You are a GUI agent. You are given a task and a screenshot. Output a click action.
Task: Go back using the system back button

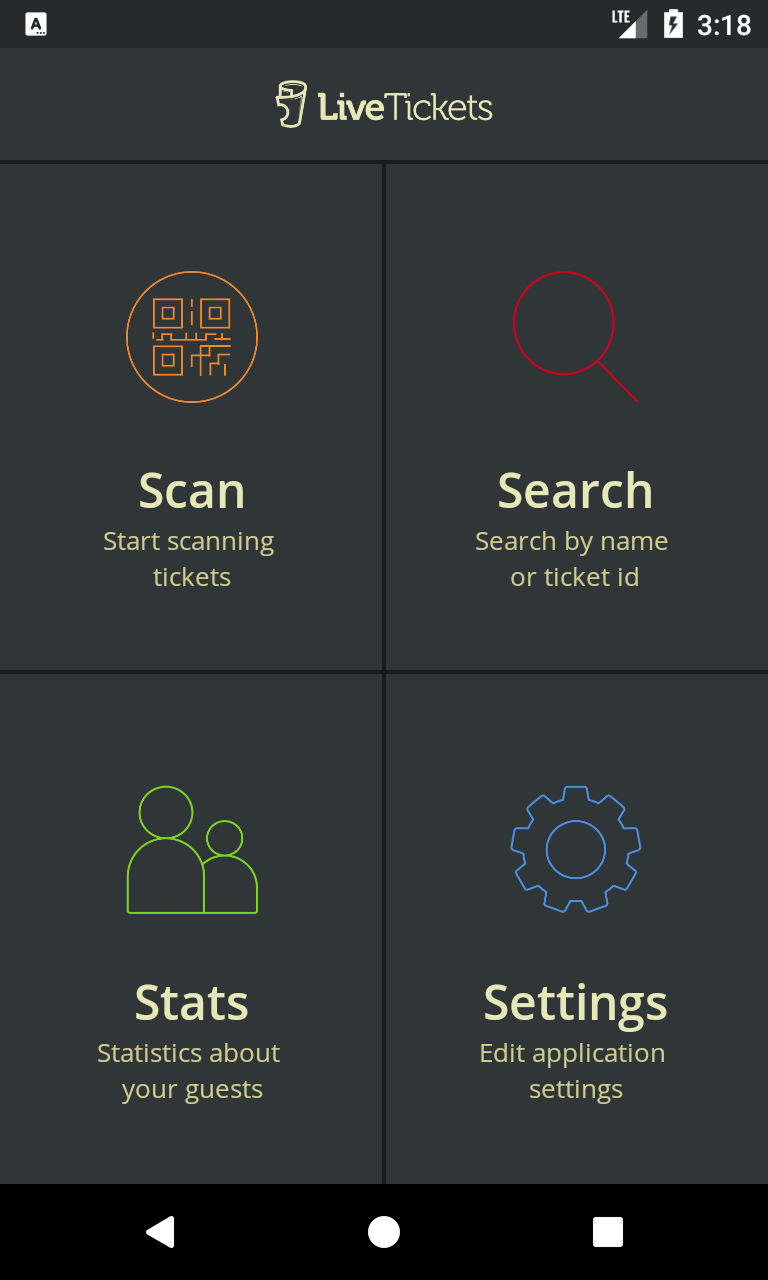[x=160, y=1232]
